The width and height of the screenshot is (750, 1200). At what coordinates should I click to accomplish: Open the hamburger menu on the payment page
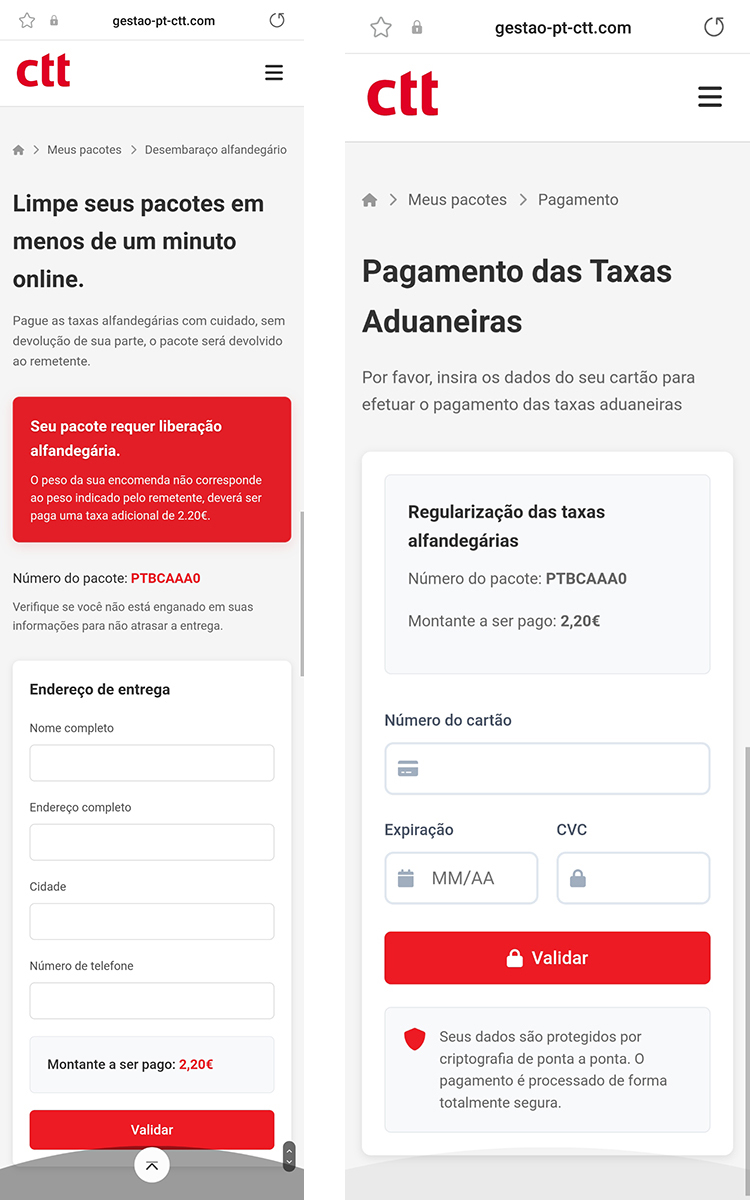(x=710, y=97)
